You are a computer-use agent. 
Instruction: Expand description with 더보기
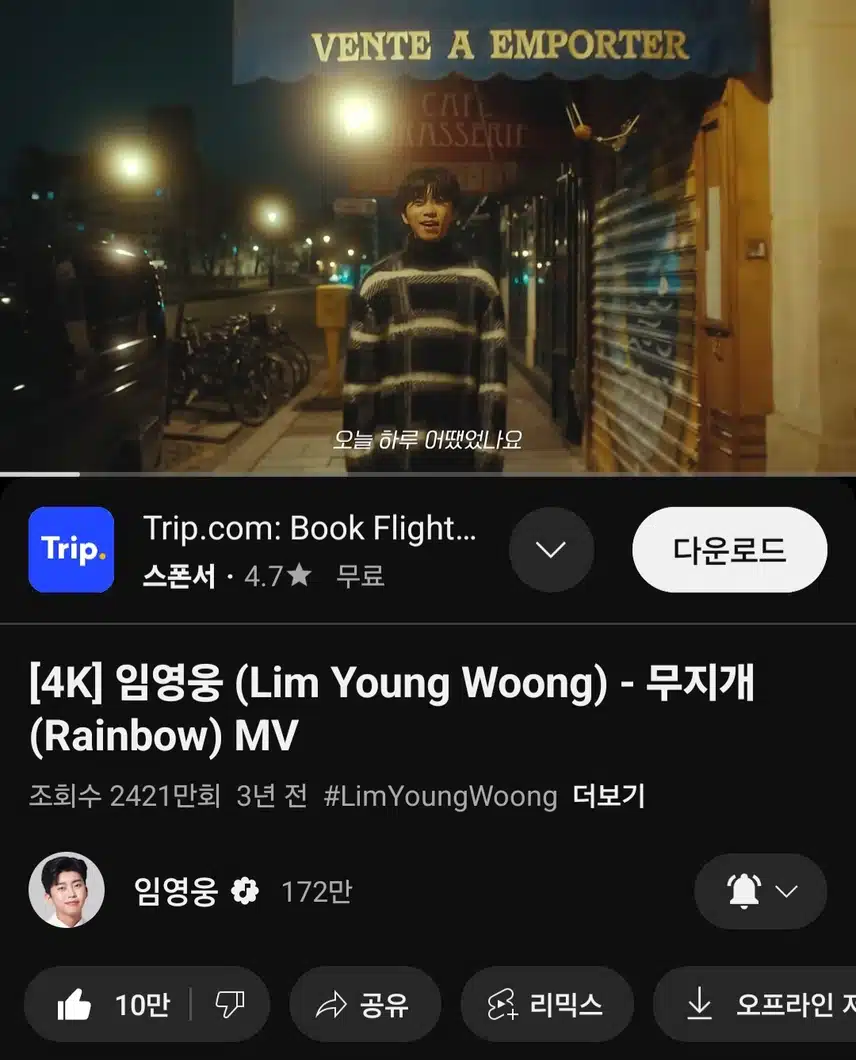tap(608, 796)
